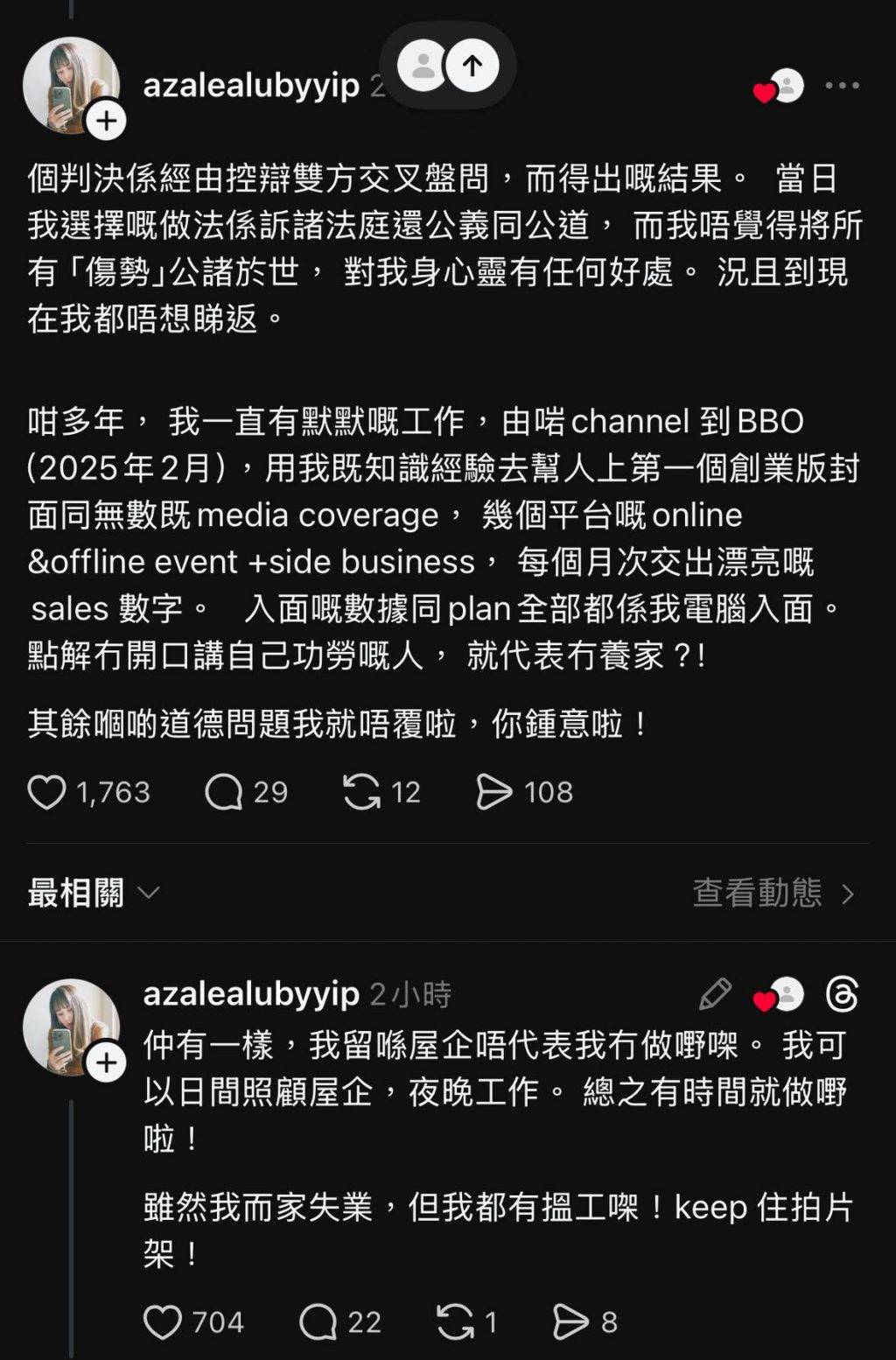Screen dimensions: 896x1360
Task: Tap the scroll-to-top arrow pill
Action: [x=472, y=66]
